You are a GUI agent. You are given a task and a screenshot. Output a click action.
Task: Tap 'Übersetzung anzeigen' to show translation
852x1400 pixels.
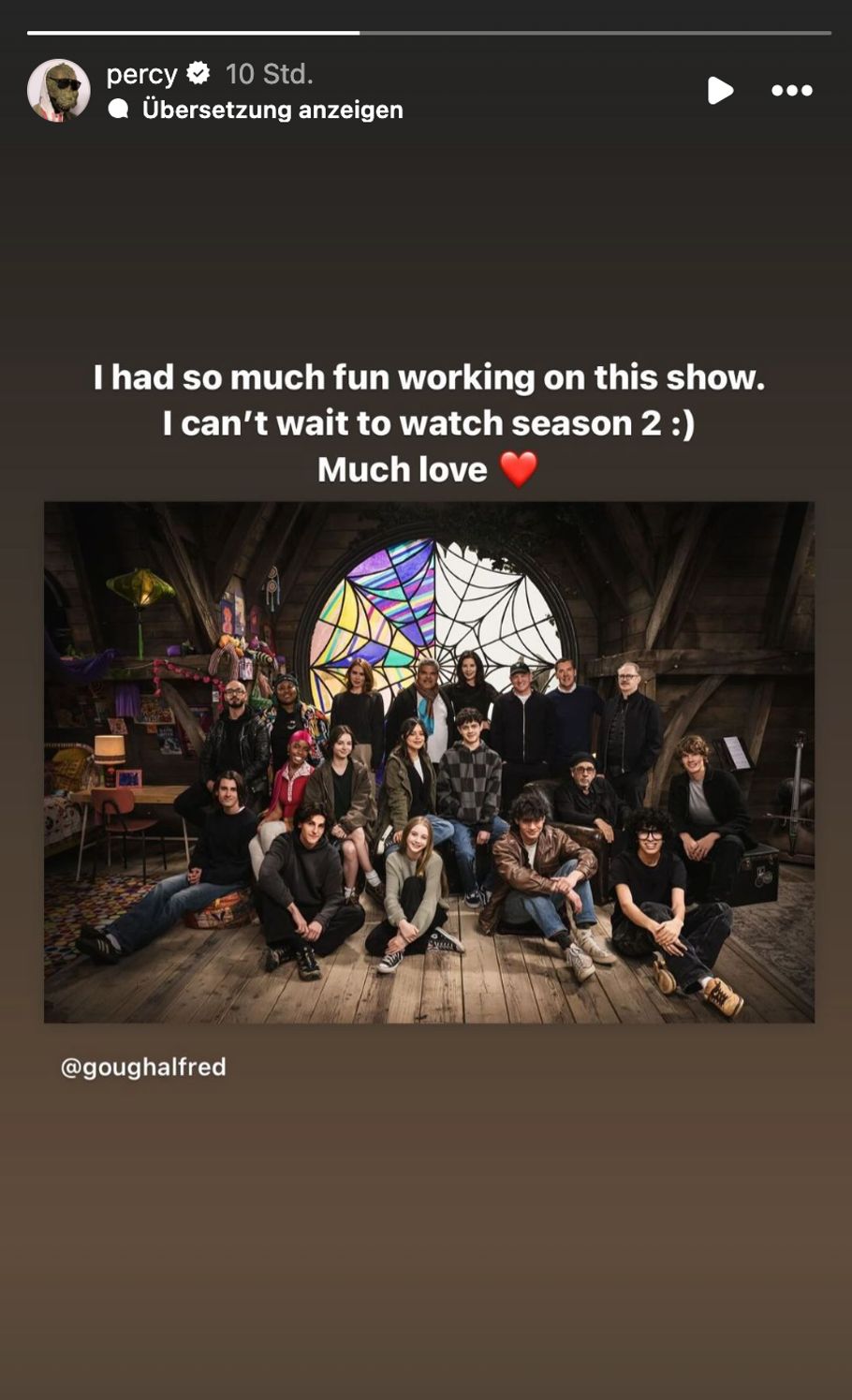272,110
